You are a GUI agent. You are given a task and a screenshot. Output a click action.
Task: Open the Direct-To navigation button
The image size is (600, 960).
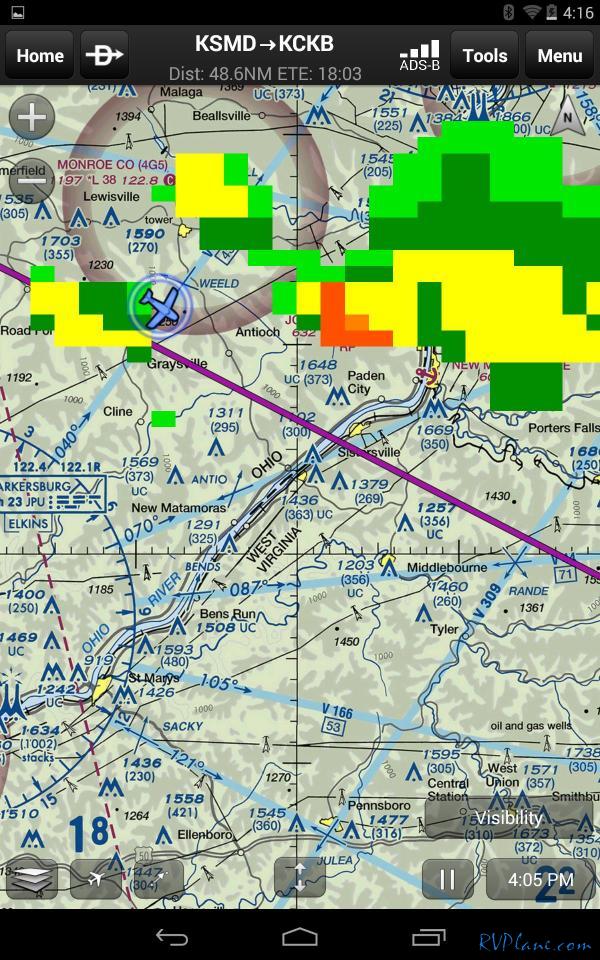pos(103,55)
